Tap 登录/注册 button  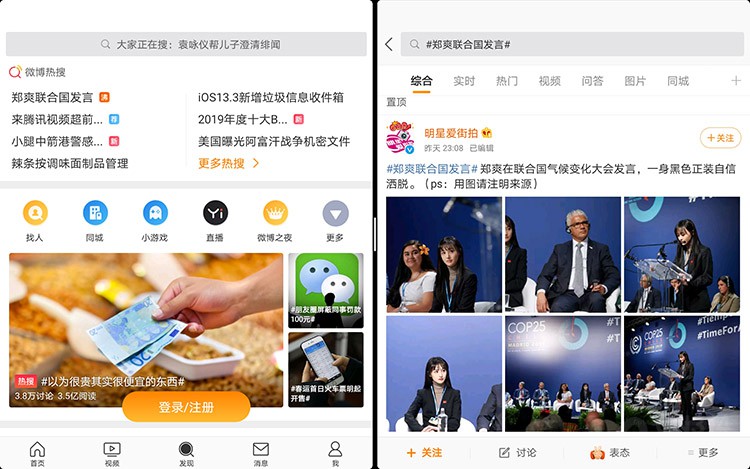186,407
